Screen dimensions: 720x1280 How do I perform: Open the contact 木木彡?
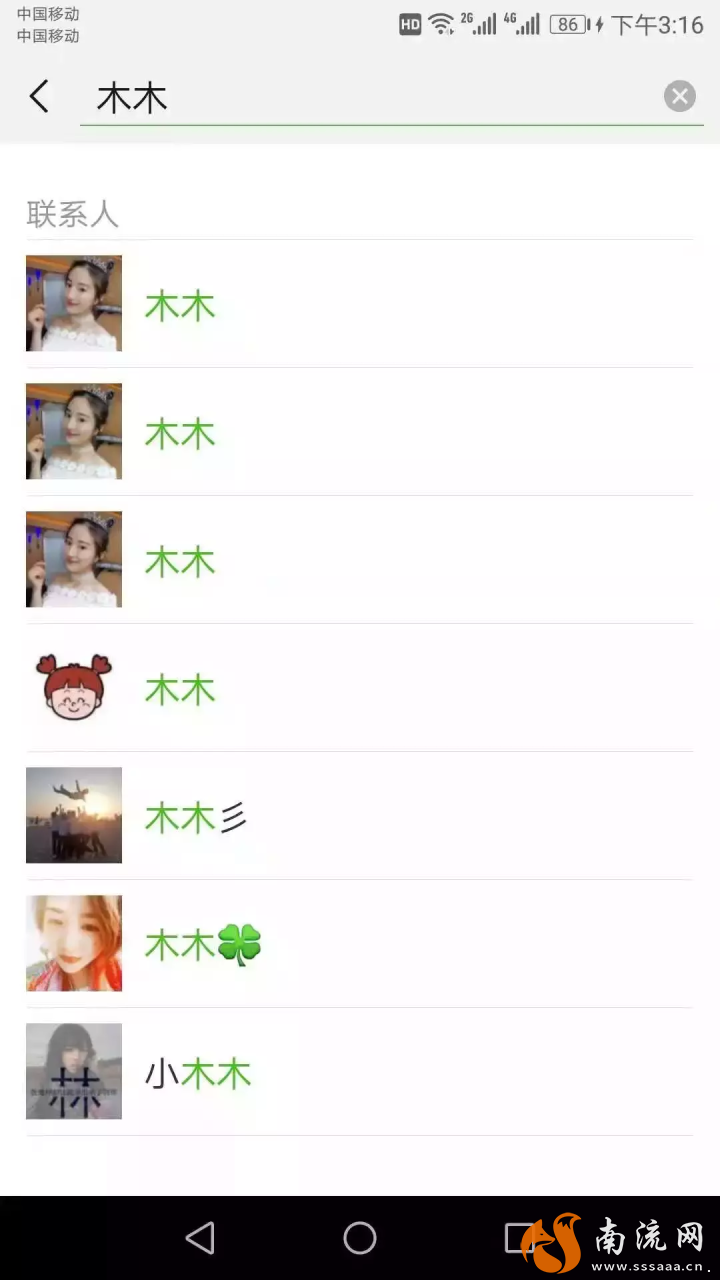point(358,817)
